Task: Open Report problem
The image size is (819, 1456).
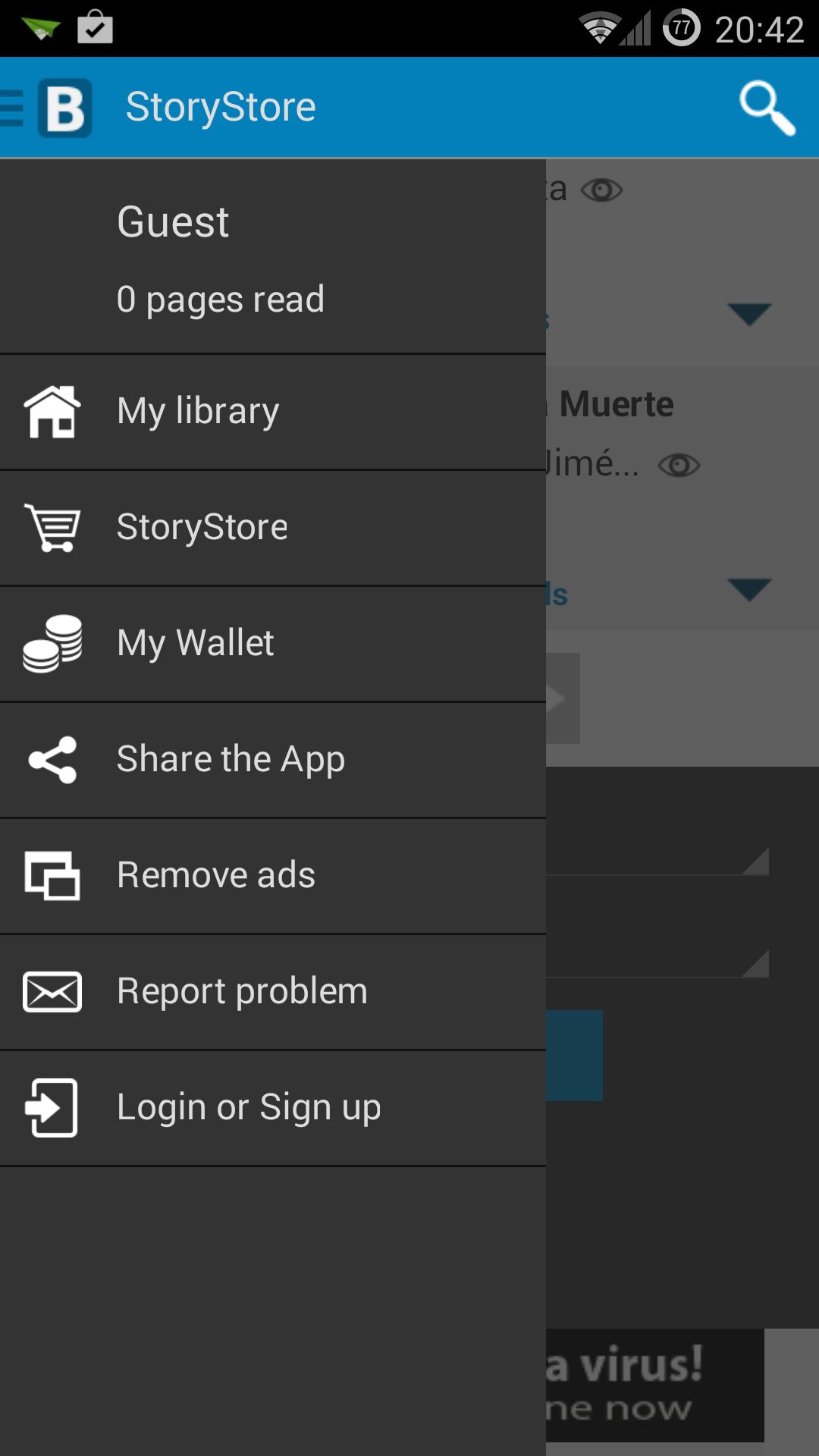Action: [x=273, y=992]
